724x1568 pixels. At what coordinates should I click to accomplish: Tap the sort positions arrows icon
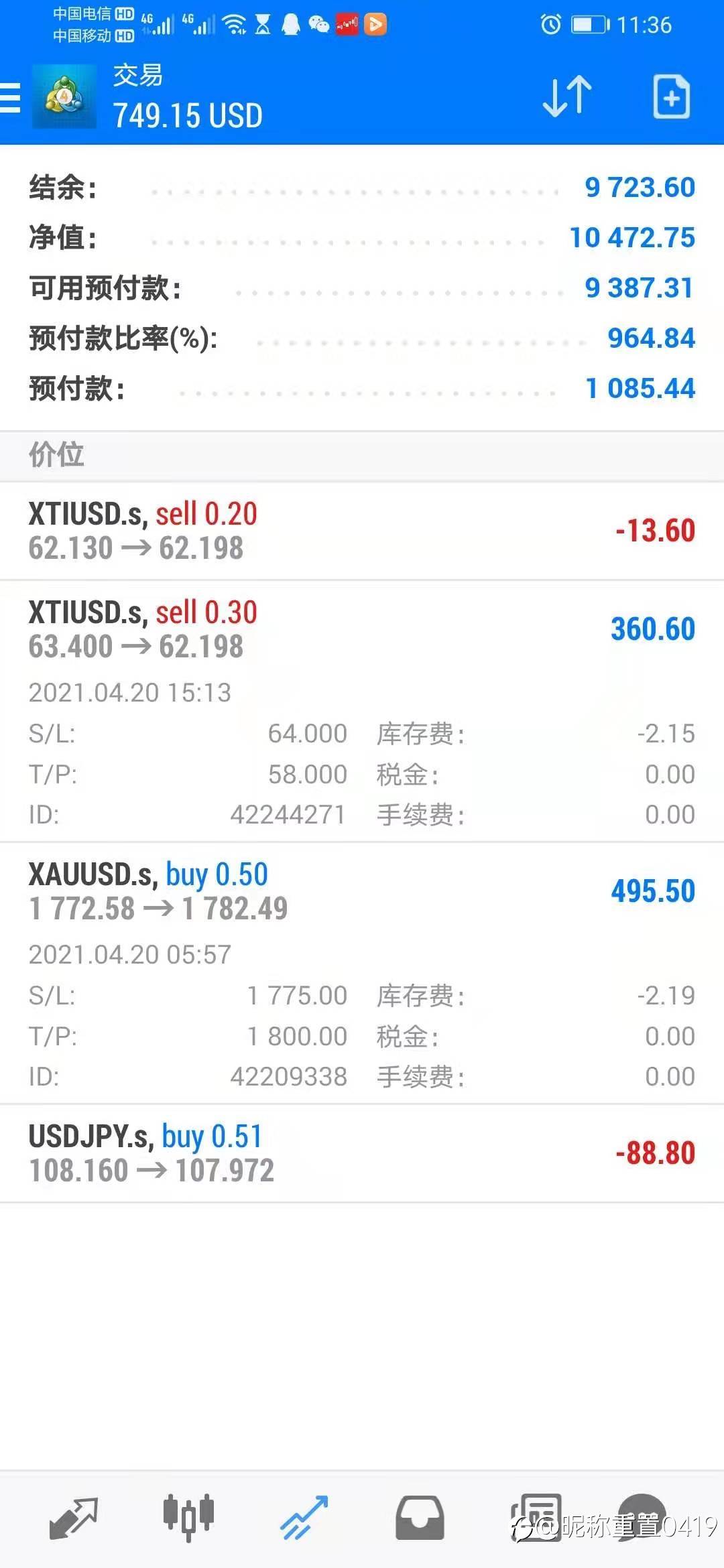click(566, 97)
